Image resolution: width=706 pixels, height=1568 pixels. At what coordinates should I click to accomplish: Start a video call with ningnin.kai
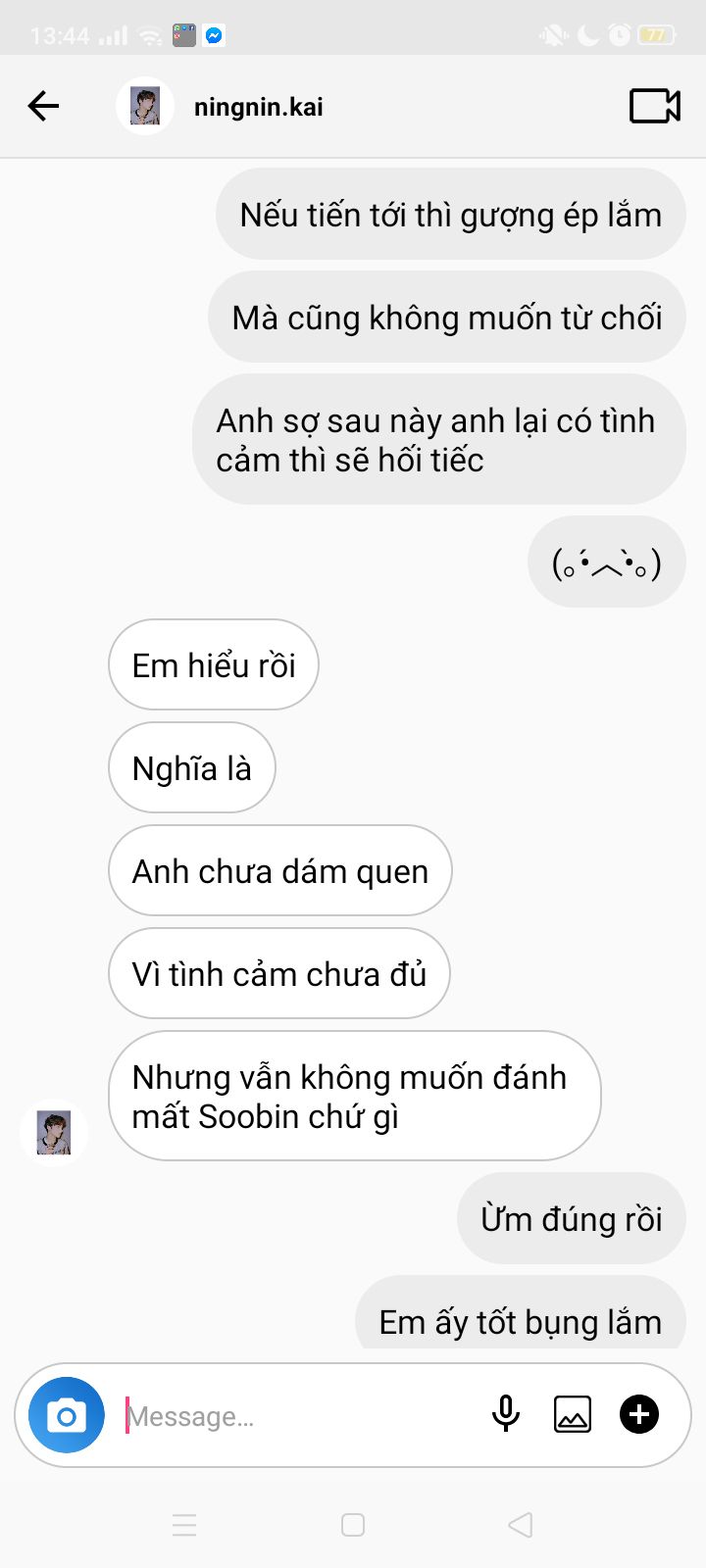point(654,106)
